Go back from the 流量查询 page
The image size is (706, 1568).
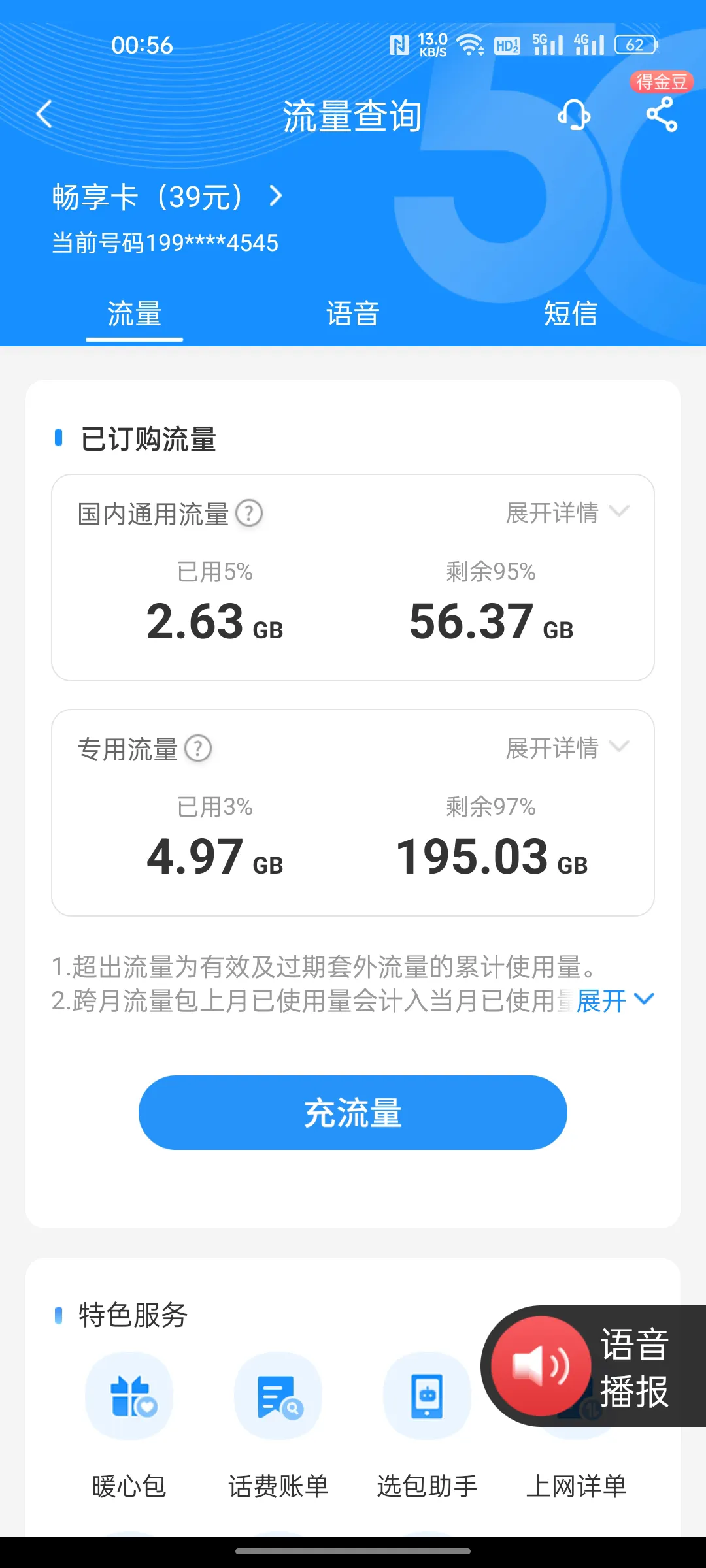pyautogui.click(x=44, y=115)
